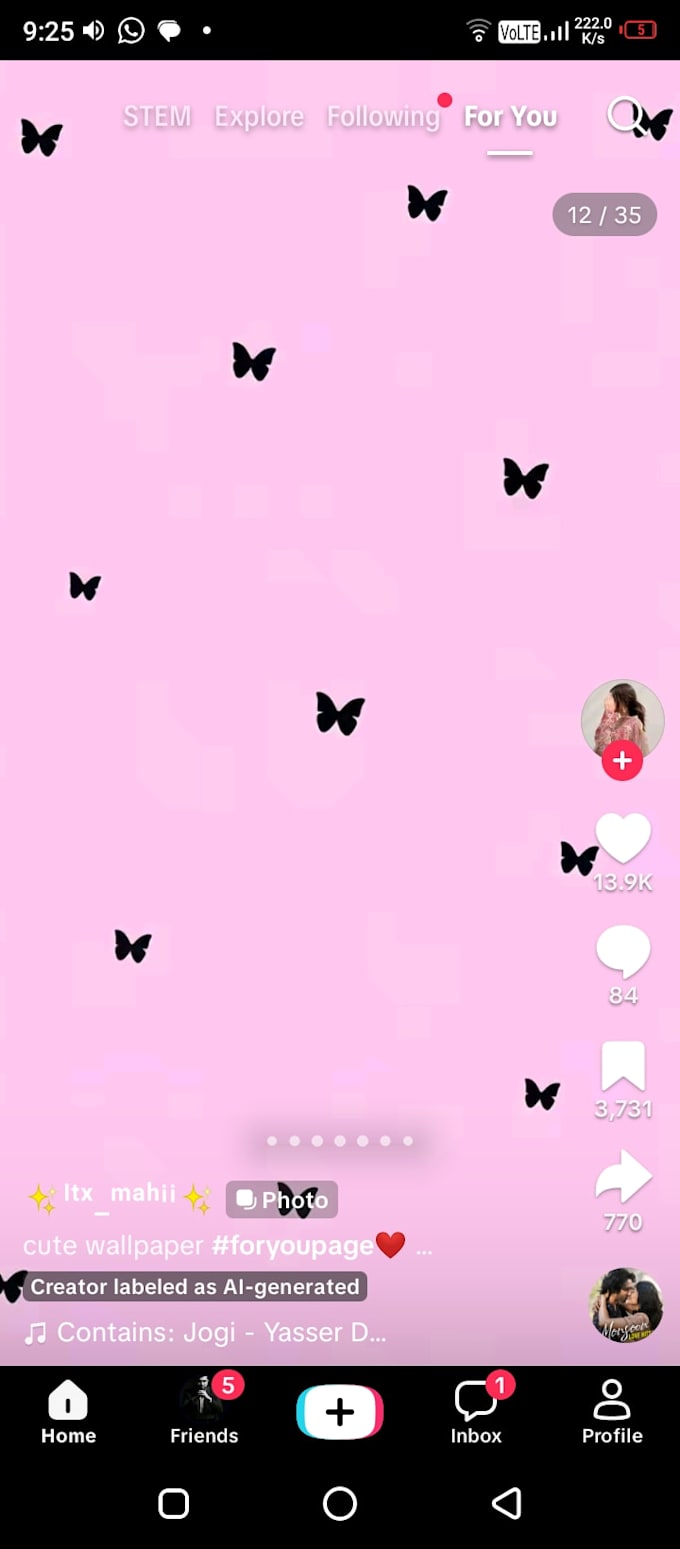The height and width of the screenshot is (1549, 680).
Task: Open the Jogi - Yasser D sound
Action: pyautogui.click(x=205, y=1333)
